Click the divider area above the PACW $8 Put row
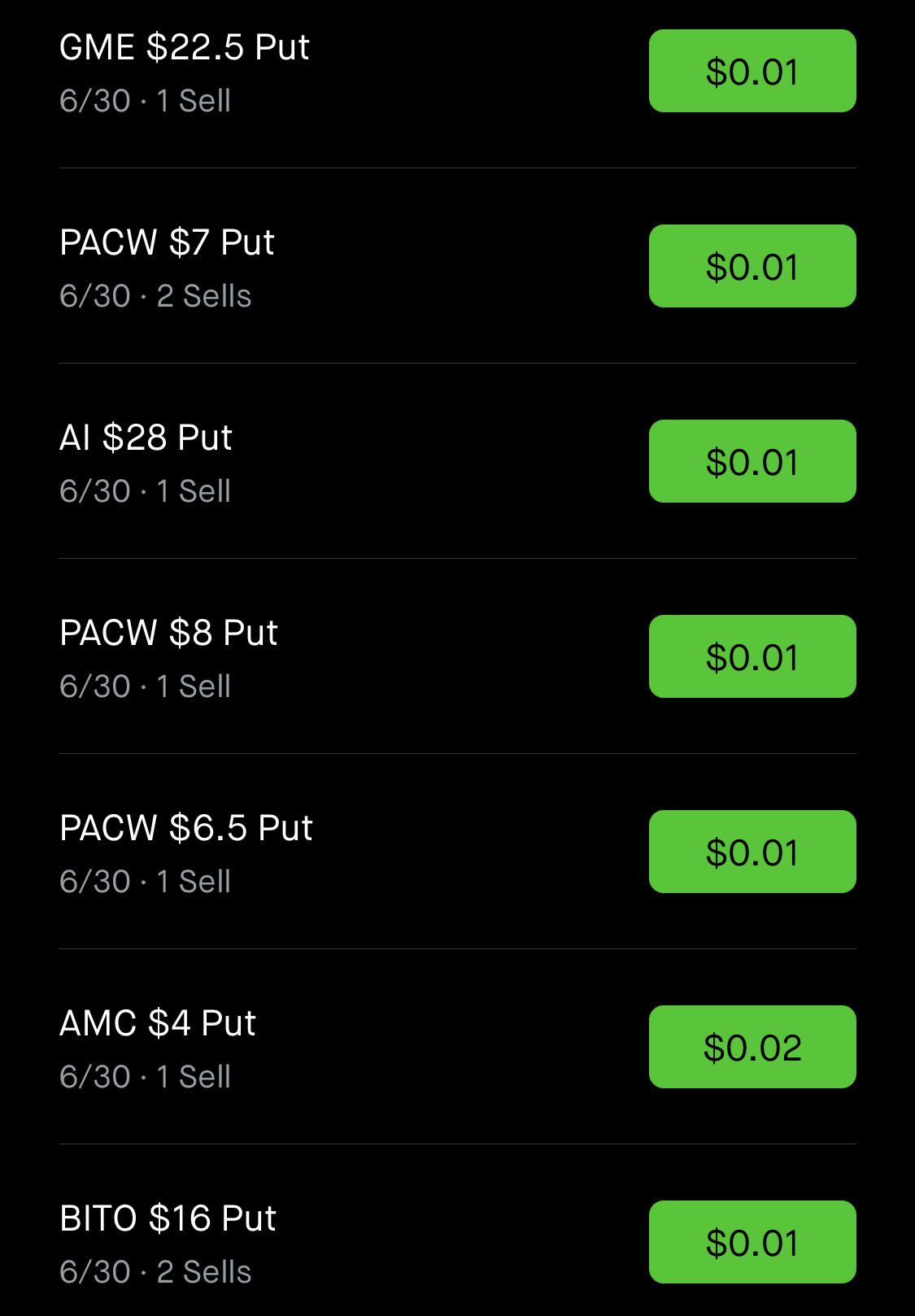 [455, 559]
